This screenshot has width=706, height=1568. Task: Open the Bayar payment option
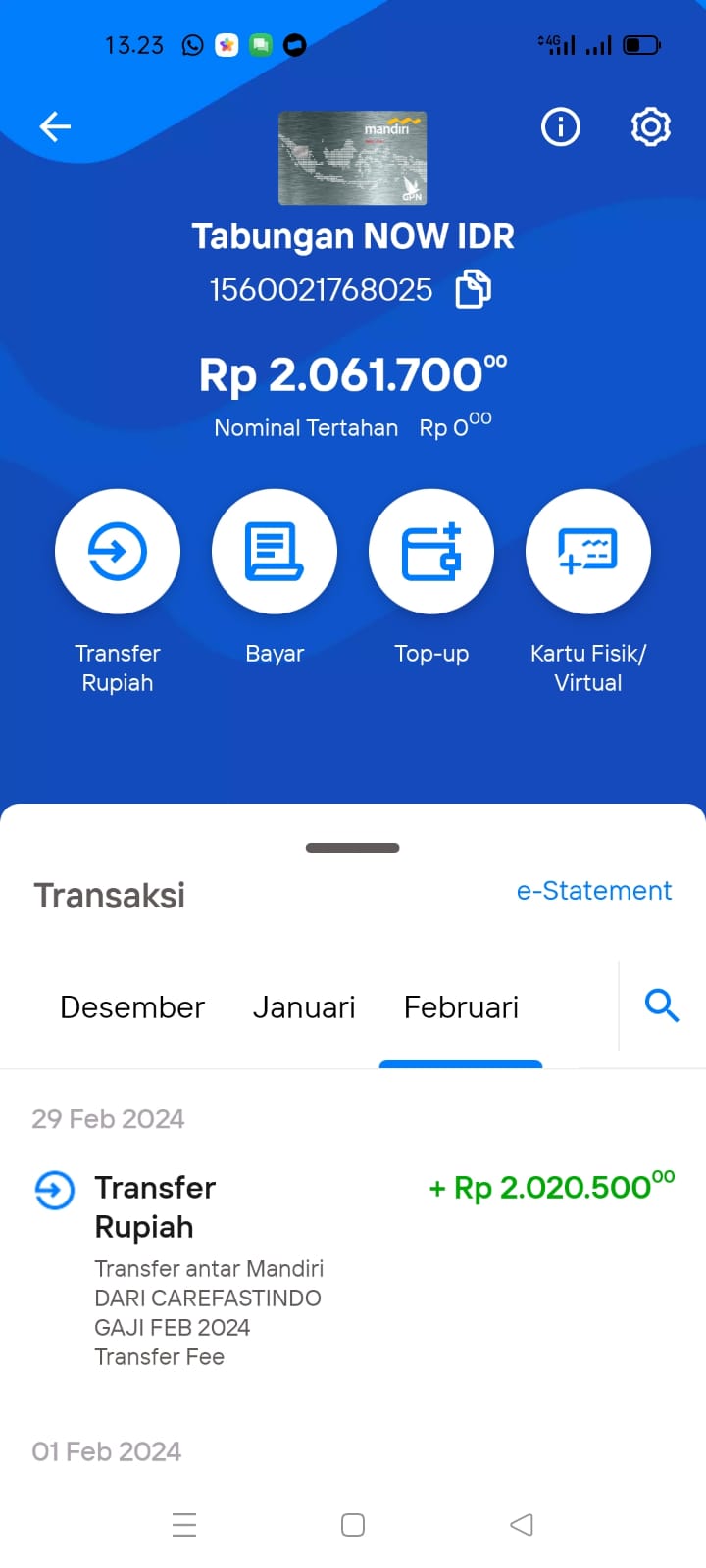click(x=275, y=552)
